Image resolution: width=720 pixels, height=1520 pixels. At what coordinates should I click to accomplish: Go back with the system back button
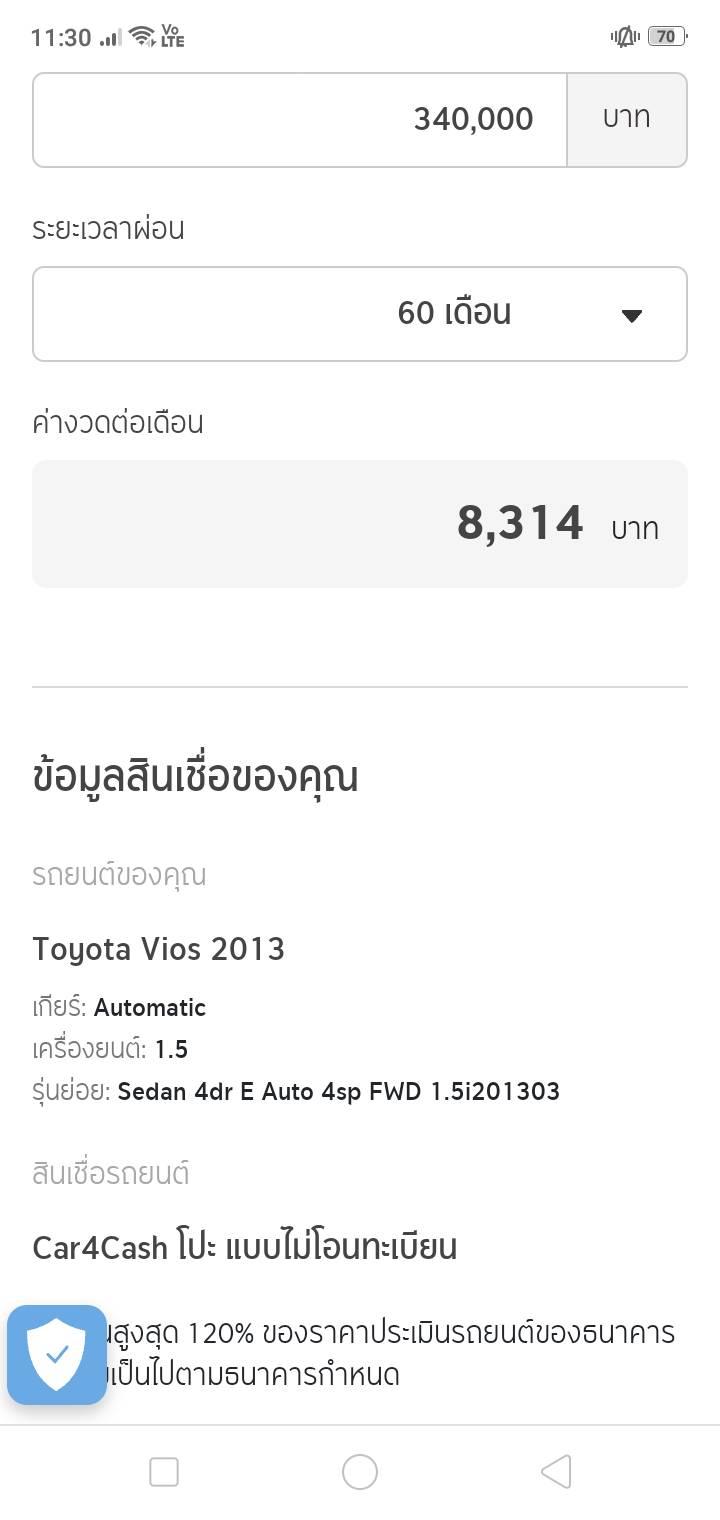coord(556,1472)
